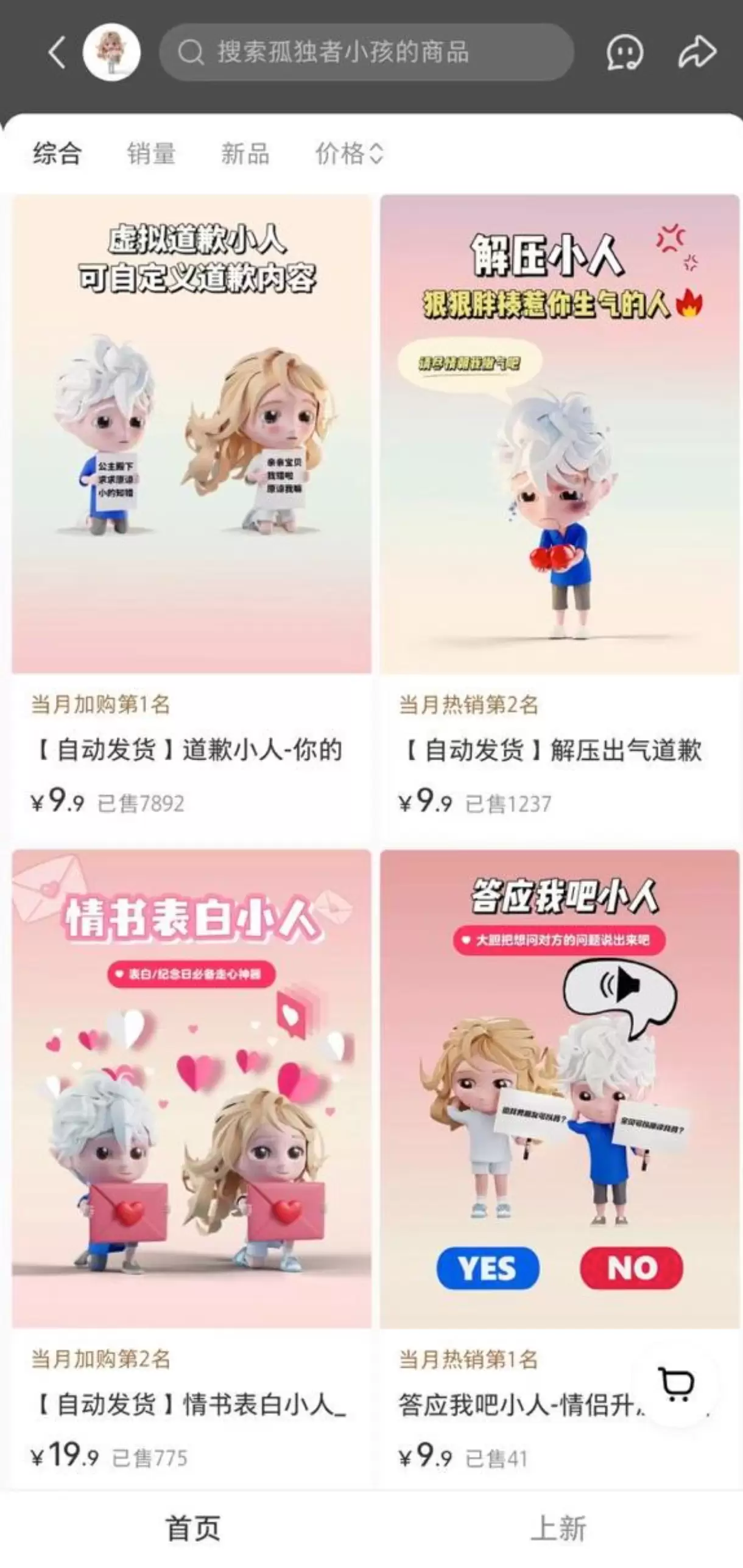Share this shop with the arrow icon
Screen dimensions: 743x1568
point(697,52)
